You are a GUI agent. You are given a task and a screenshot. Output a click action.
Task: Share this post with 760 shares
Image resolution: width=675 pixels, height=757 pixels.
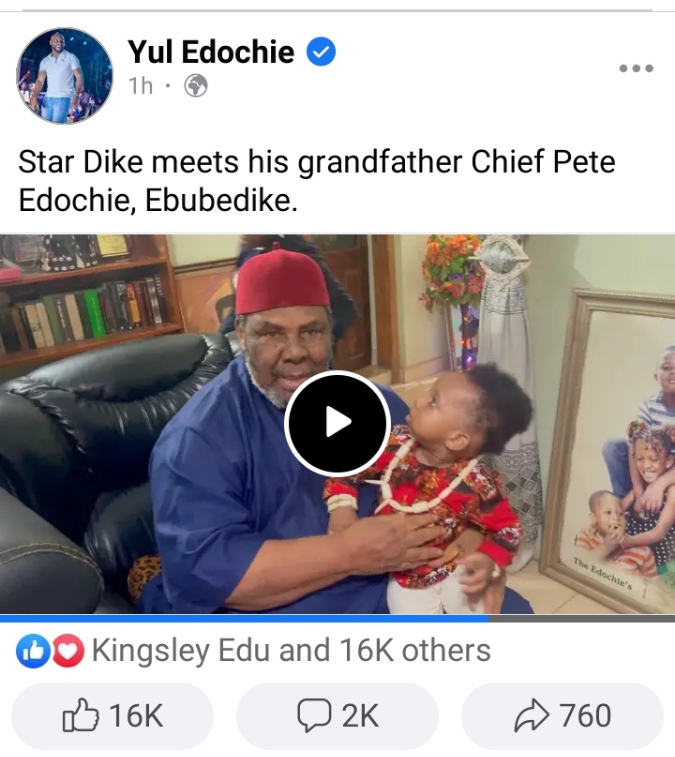point(562,716)
